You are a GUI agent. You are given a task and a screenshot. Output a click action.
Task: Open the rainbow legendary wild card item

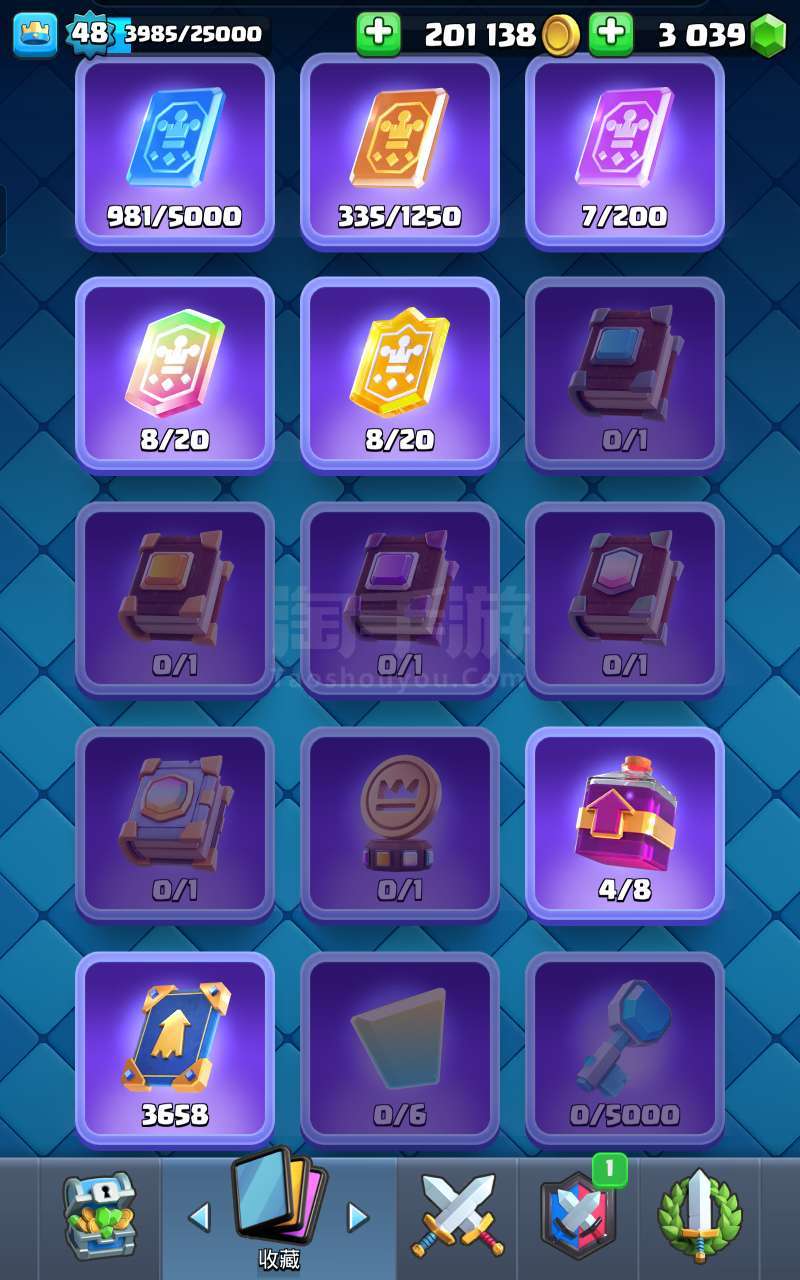click(175, 373)
